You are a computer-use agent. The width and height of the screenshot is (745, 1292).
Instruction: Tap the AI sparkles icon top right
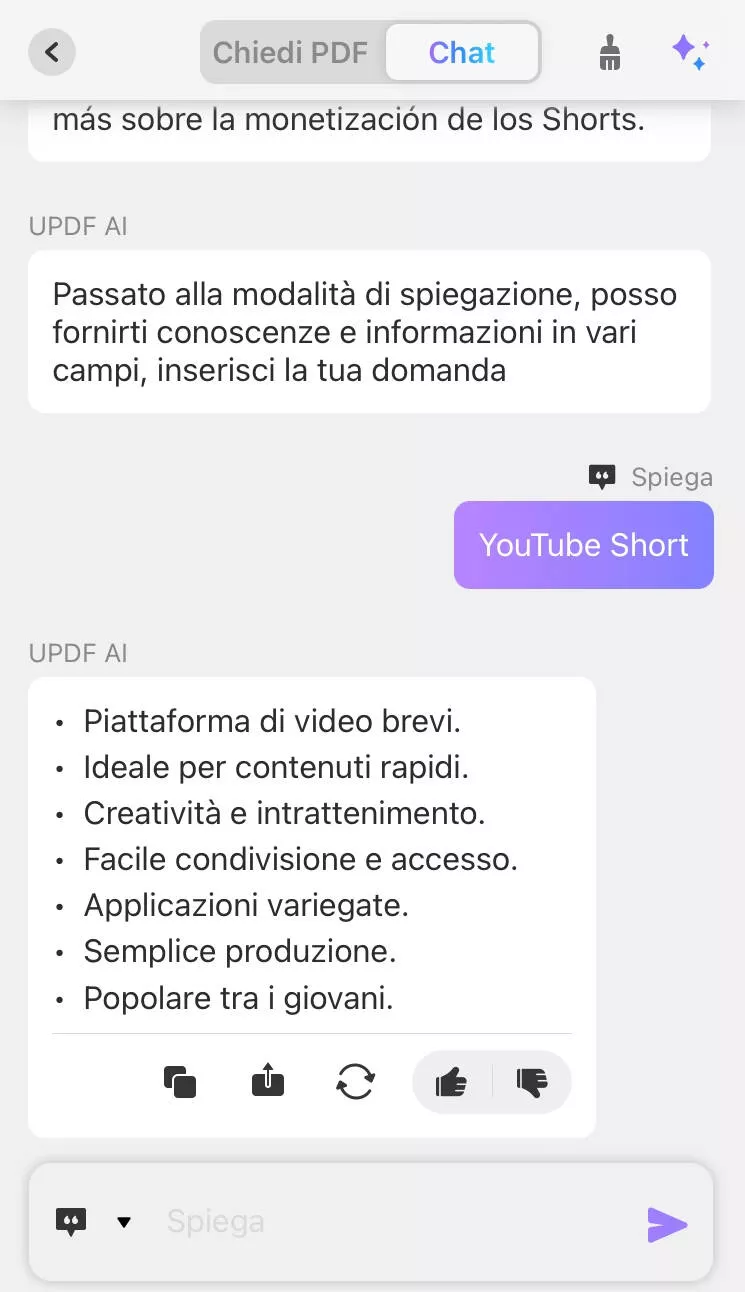690,52
